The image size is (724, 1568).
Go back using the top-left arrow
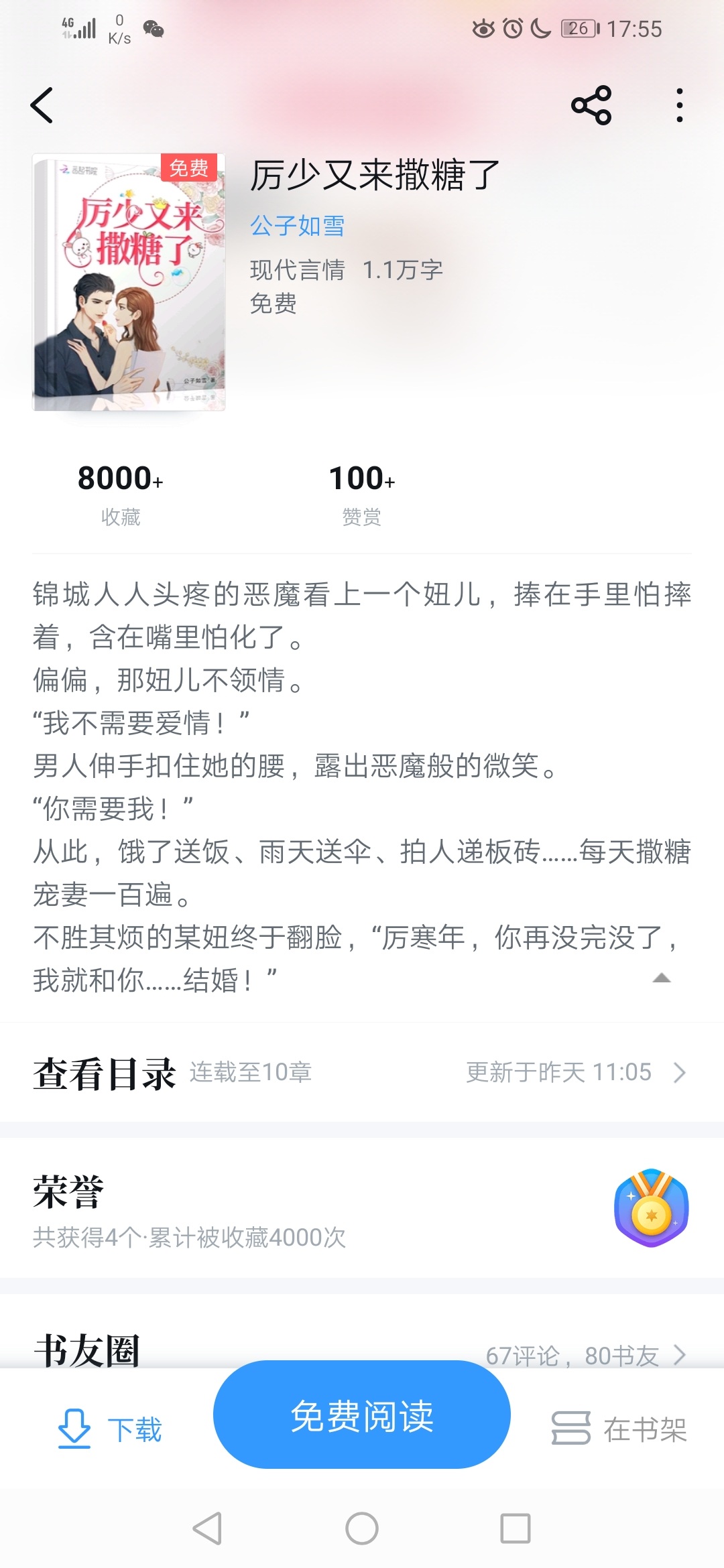(x=42, y=105)
